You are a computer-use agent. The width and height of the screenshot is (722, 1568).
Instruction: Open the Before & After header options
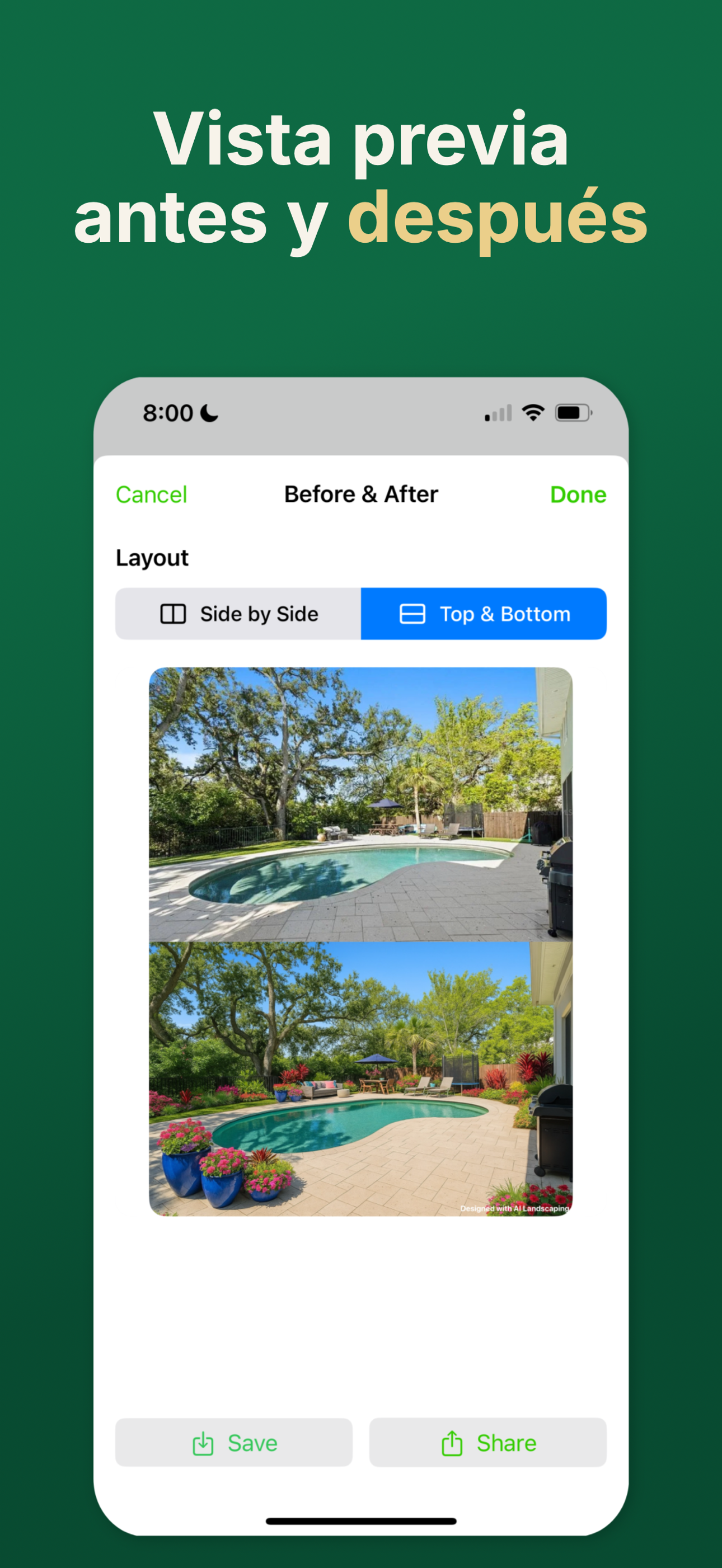tap(361, 495)
